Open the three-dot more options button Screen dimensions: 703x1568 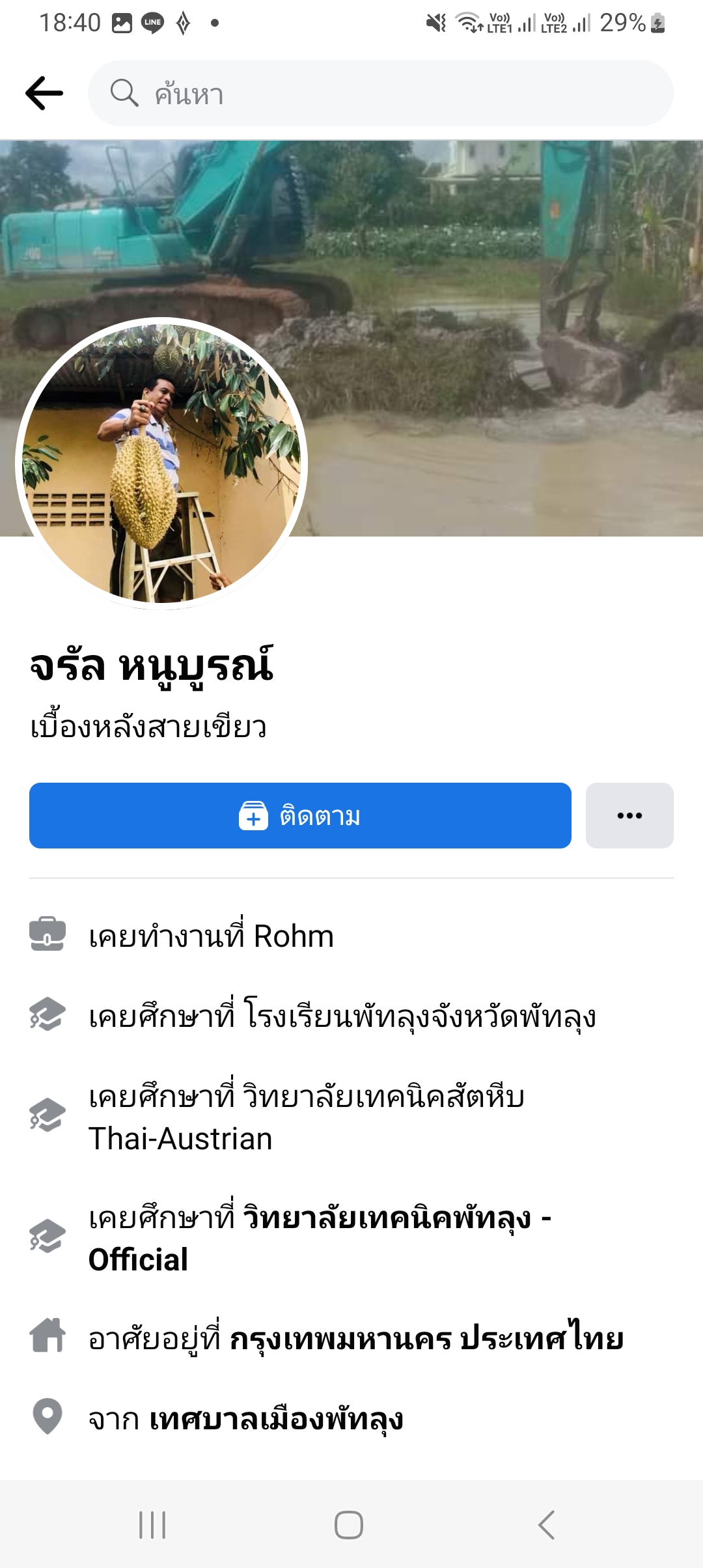point(629,815)
